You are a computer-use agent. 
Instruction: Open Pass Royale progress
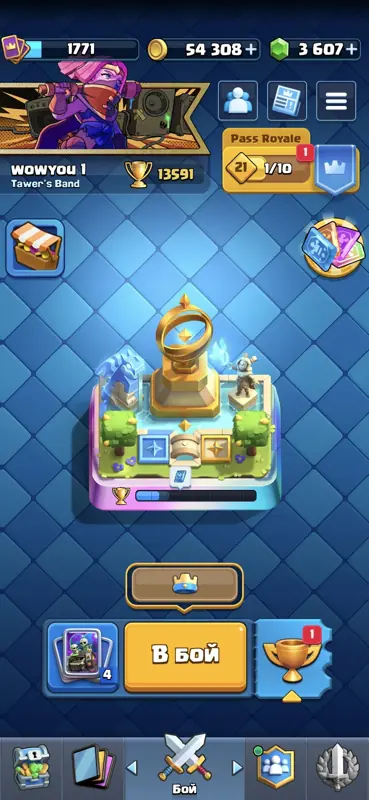(x=291, y=164)
